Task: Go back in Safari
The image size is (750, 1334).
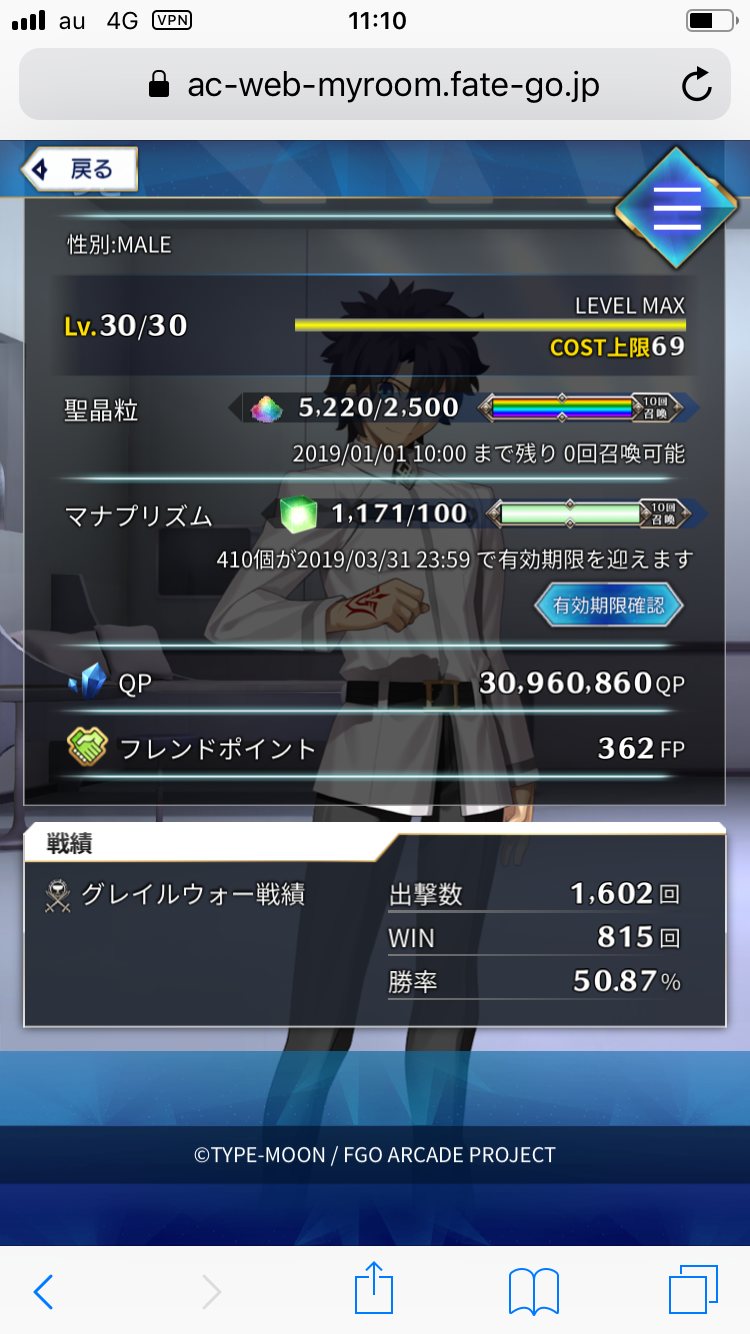Action: point(43,1292)
